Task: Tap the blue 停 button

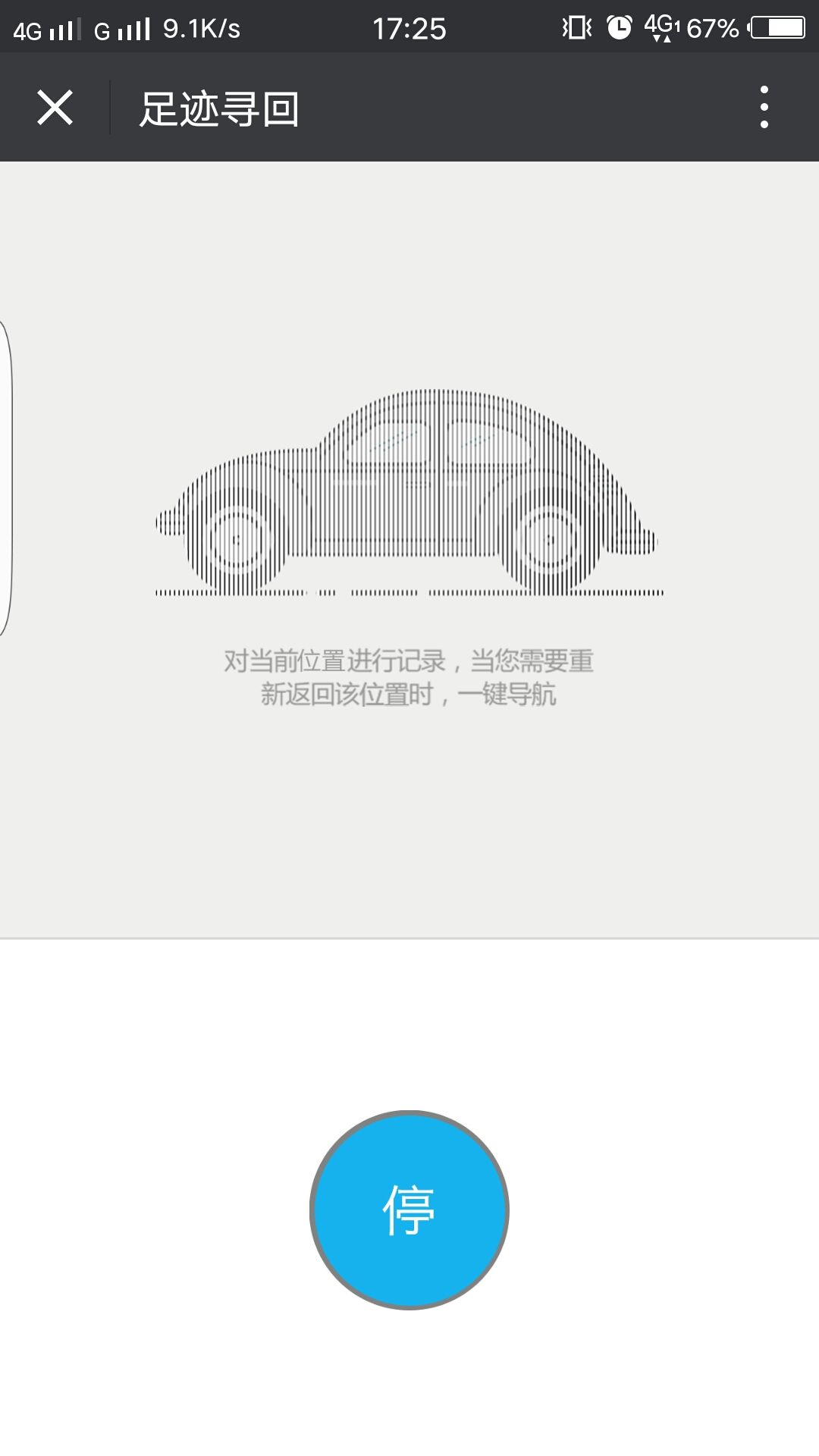Action: pyautogui.click(x=409, y=1210)
